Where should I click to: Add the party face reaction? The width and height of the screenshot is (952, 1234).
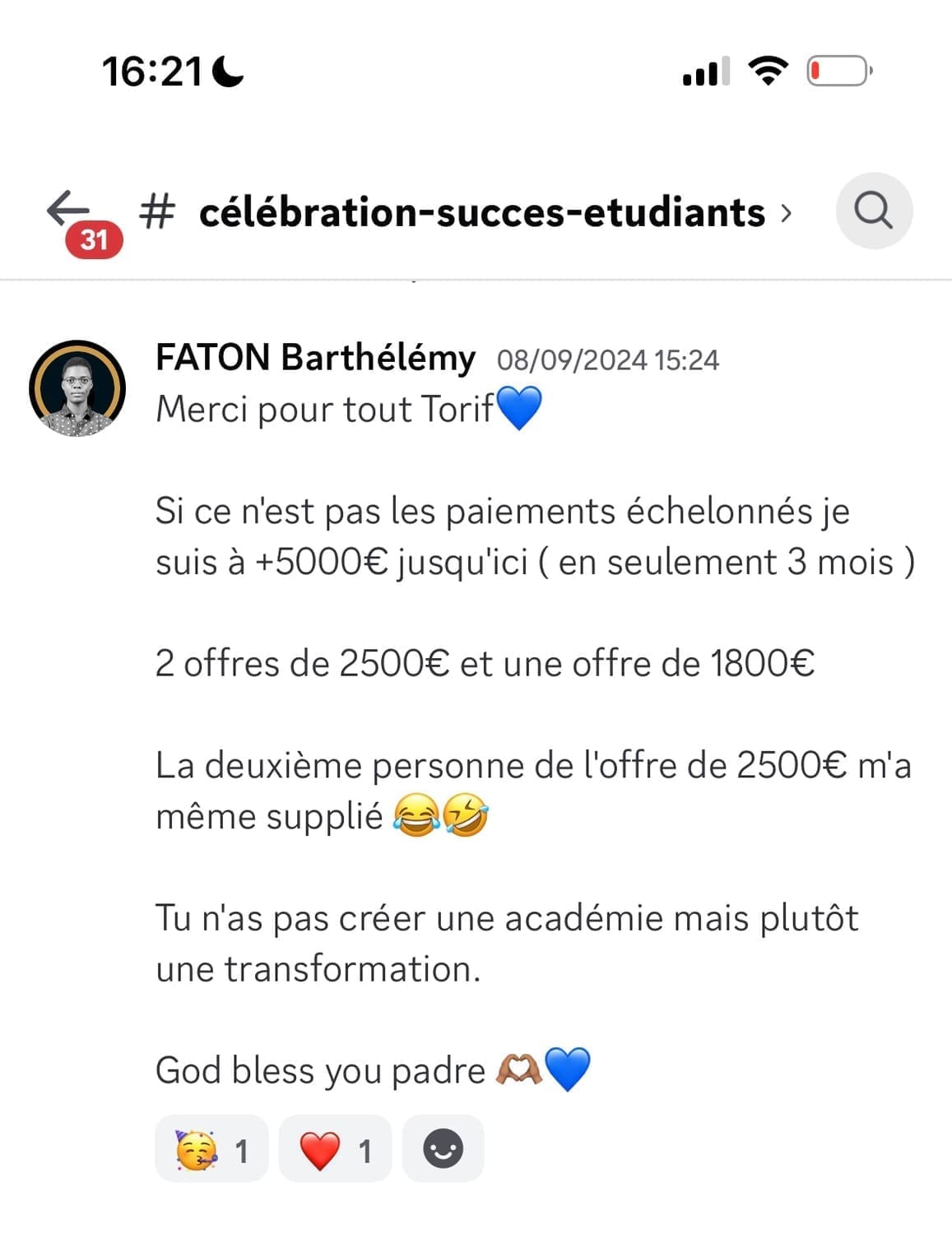pyautogui.click(x=211, y=1149)
